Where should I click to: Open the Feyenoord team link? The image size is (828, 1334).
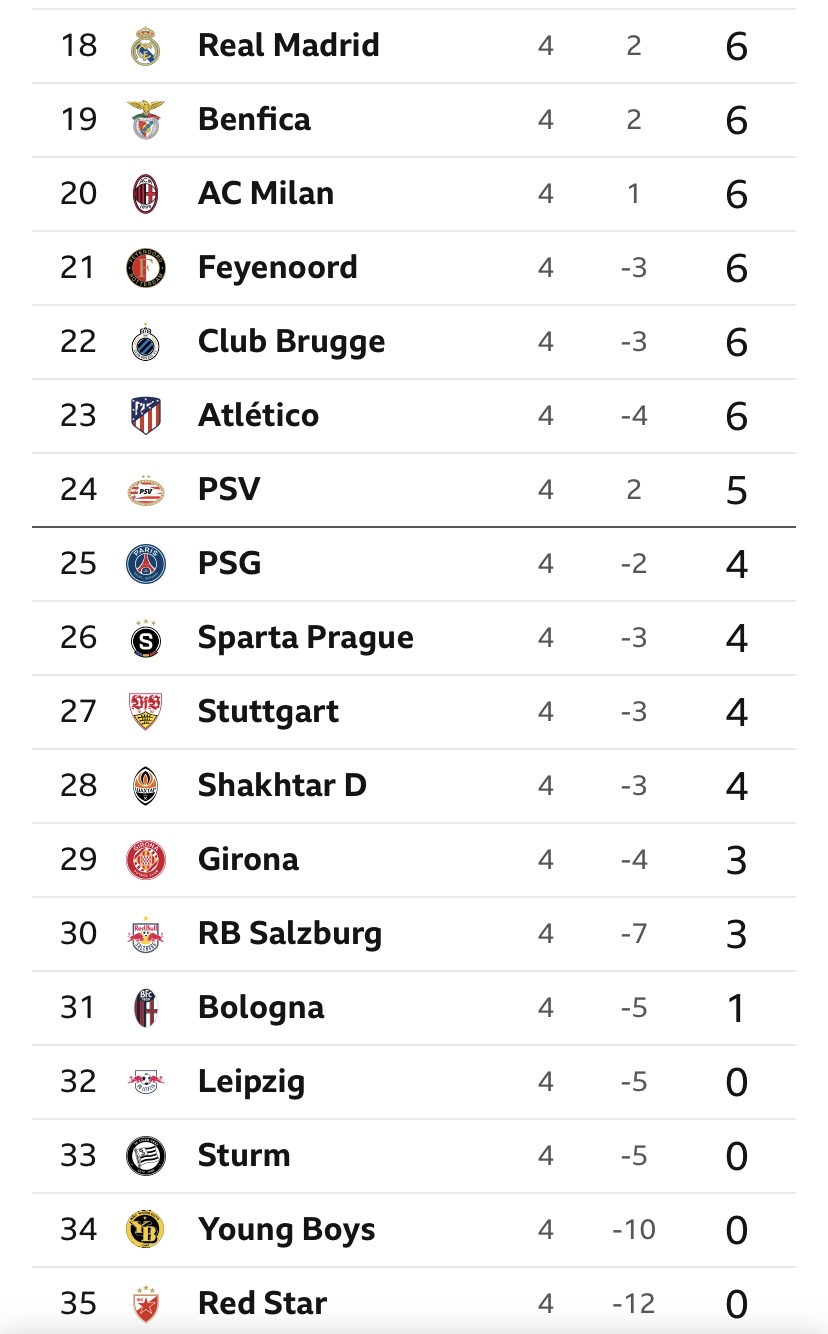(x=277, y=267)
